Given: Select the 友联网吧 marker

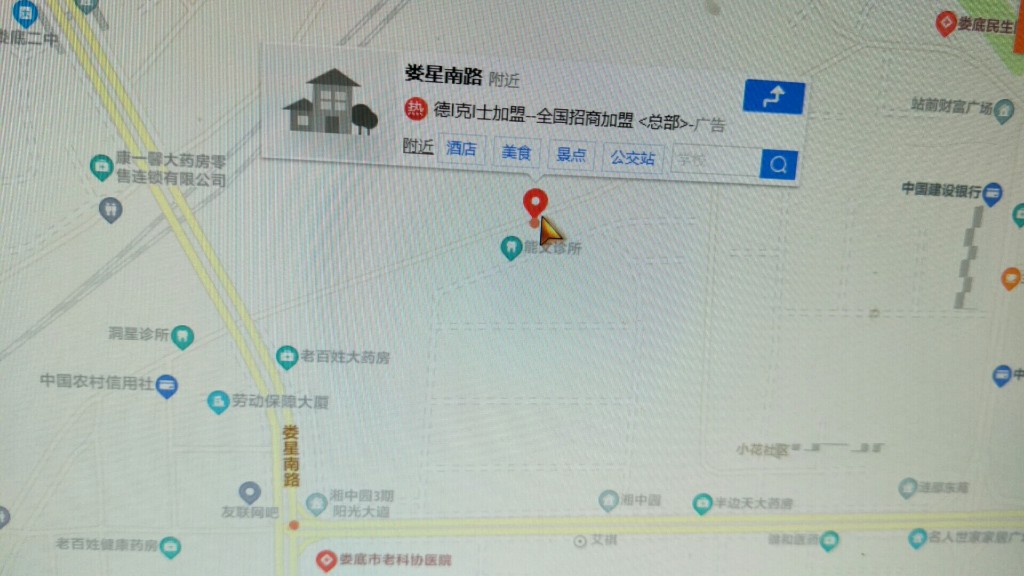Looking at the screenshot, I should coord(250,492).
